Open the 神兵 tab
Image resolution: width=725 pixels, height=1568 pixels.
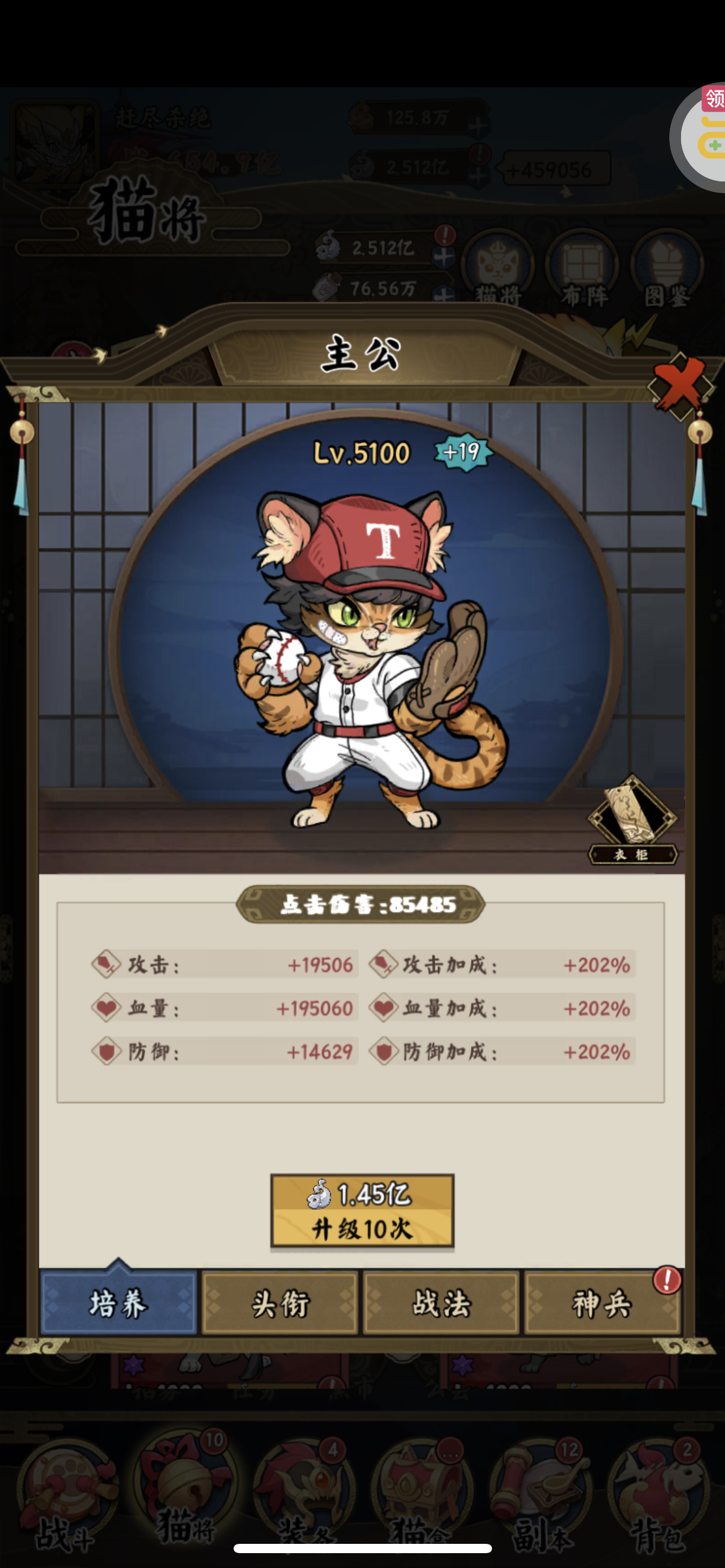tap(602, 1303)
